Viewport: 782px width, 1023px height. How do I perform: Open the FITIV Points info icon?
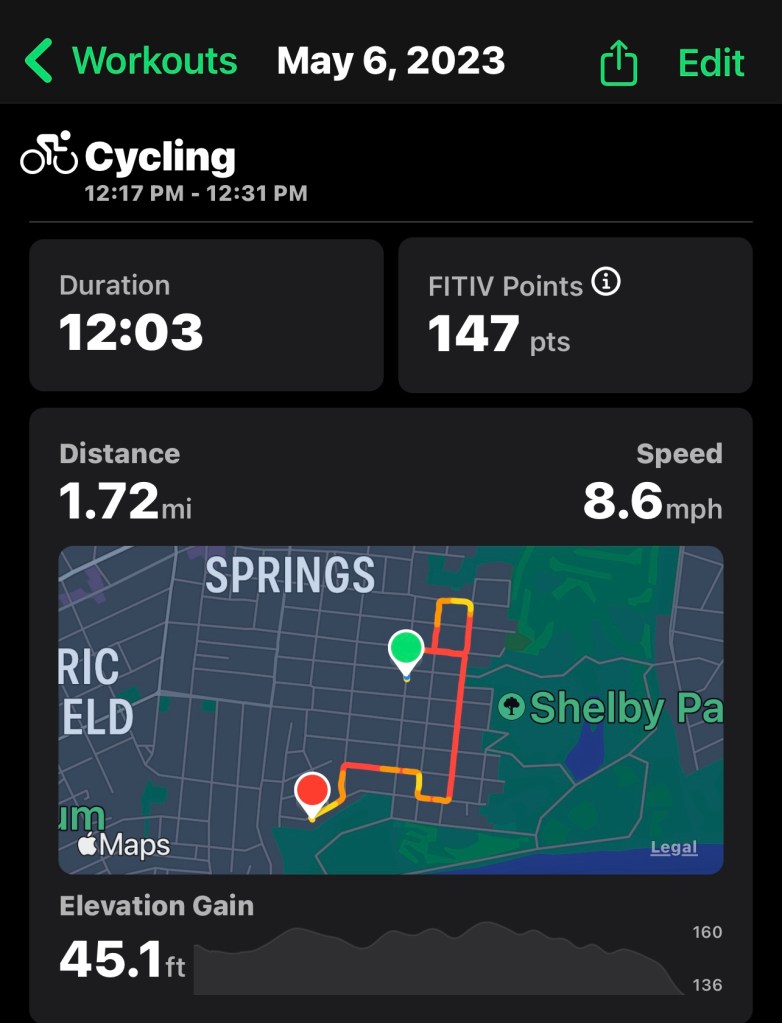click(x=606, y=283)
